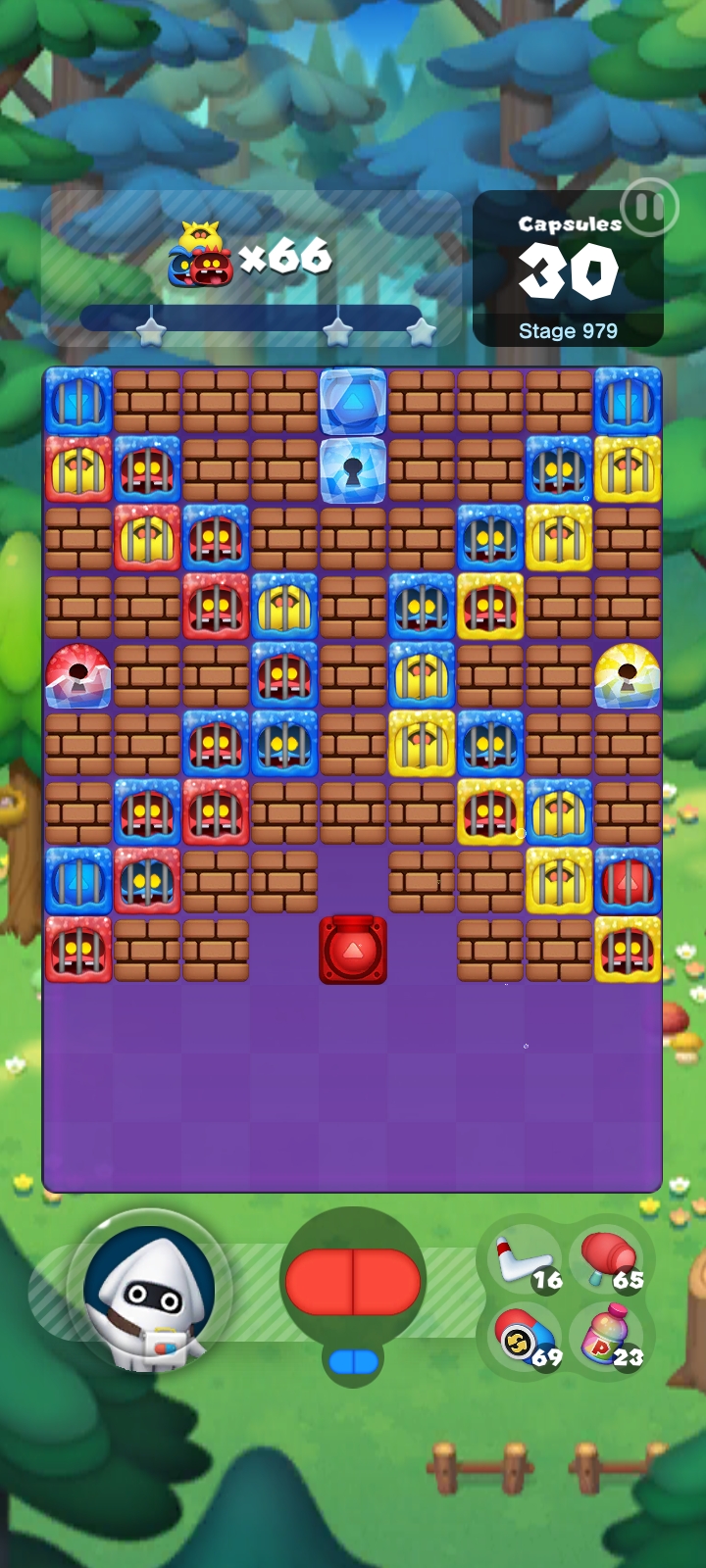Tap the red capsule to rotate it
Screen dimensions: 706x1568
click(x=353, y=1281)
